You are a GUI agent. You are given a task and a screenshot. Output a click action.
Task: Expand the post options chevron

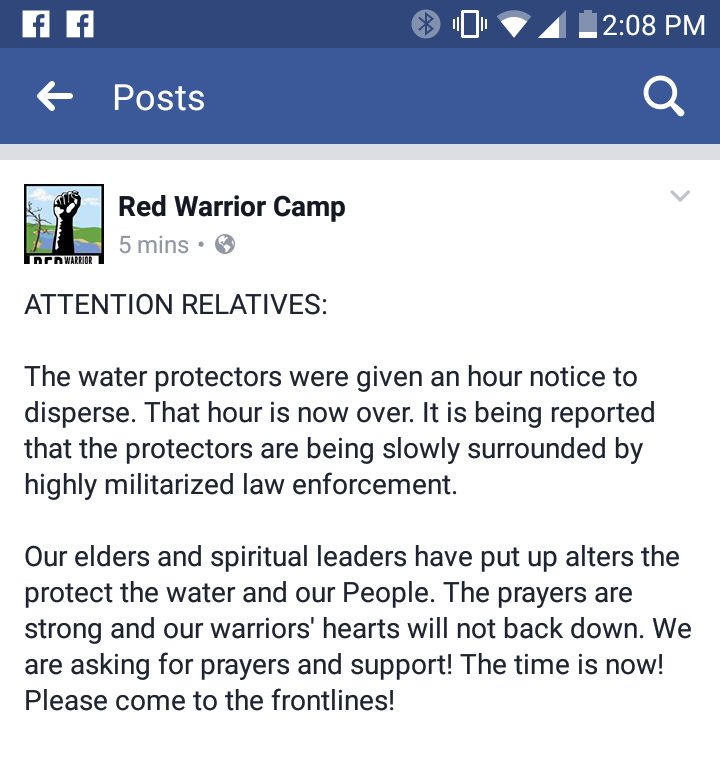tap(680, 196)
